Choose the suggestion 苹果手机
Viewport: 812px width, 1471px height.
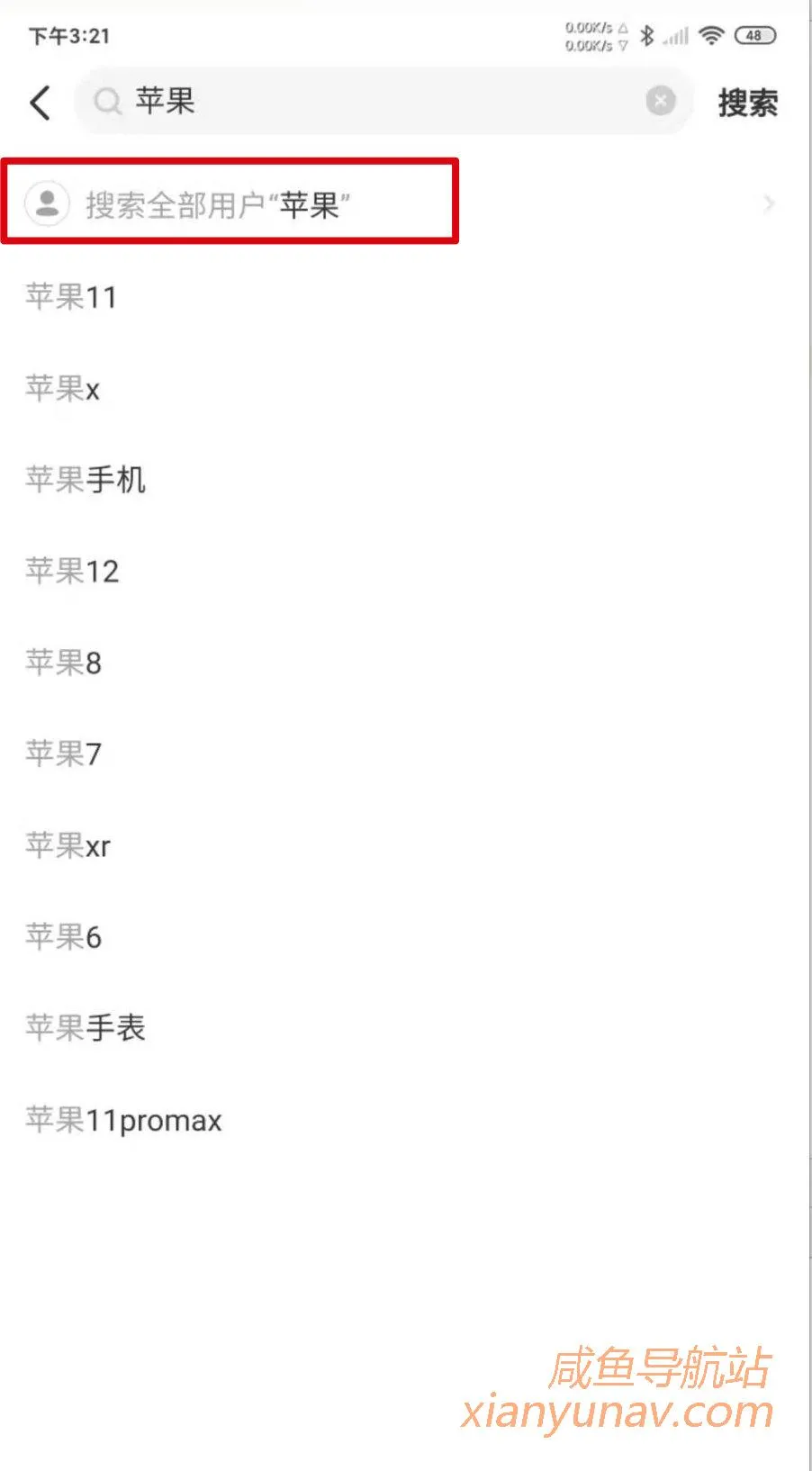tap(86, 480)
